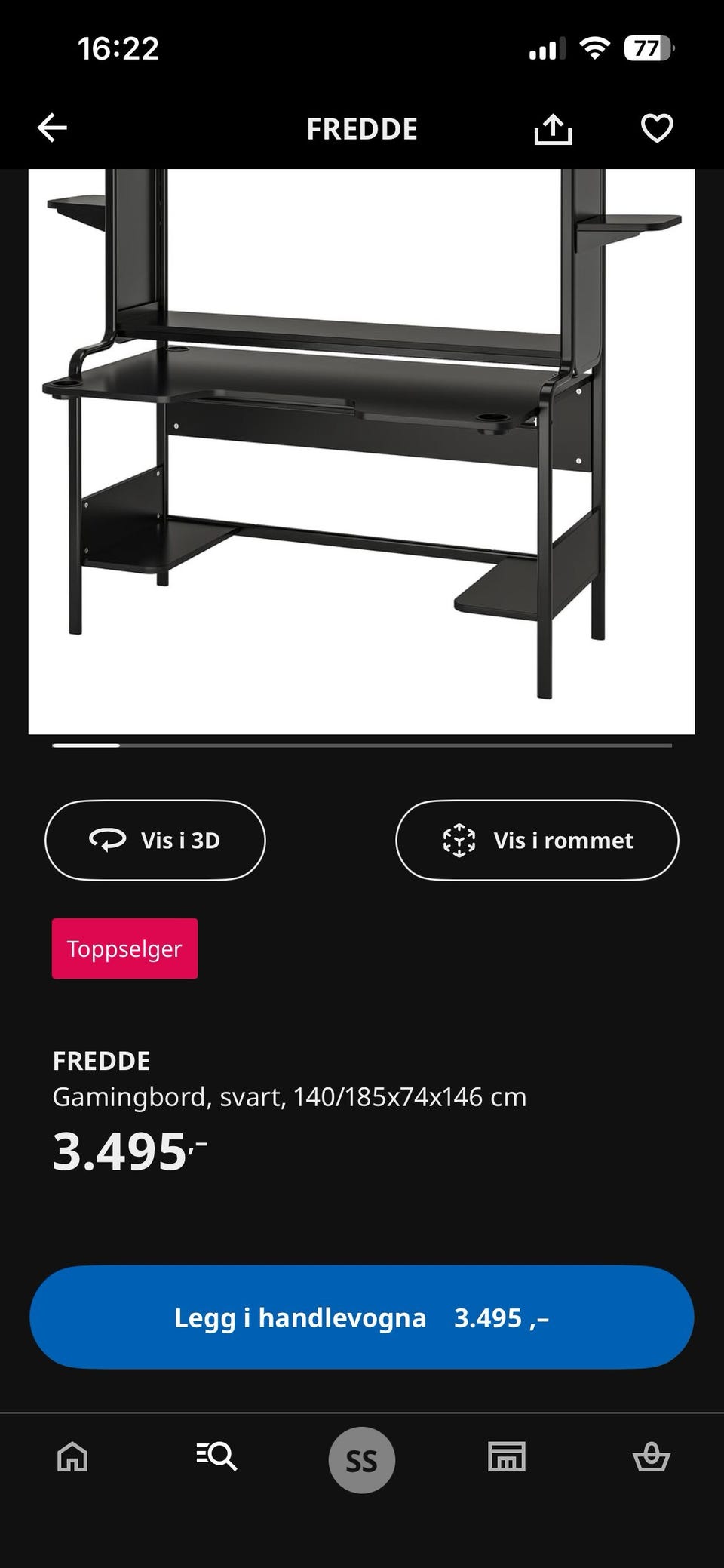Tap the image carousel progress bar
Image resolution: width=724 pixels, height=1568 pixels.
pos(361,746)
